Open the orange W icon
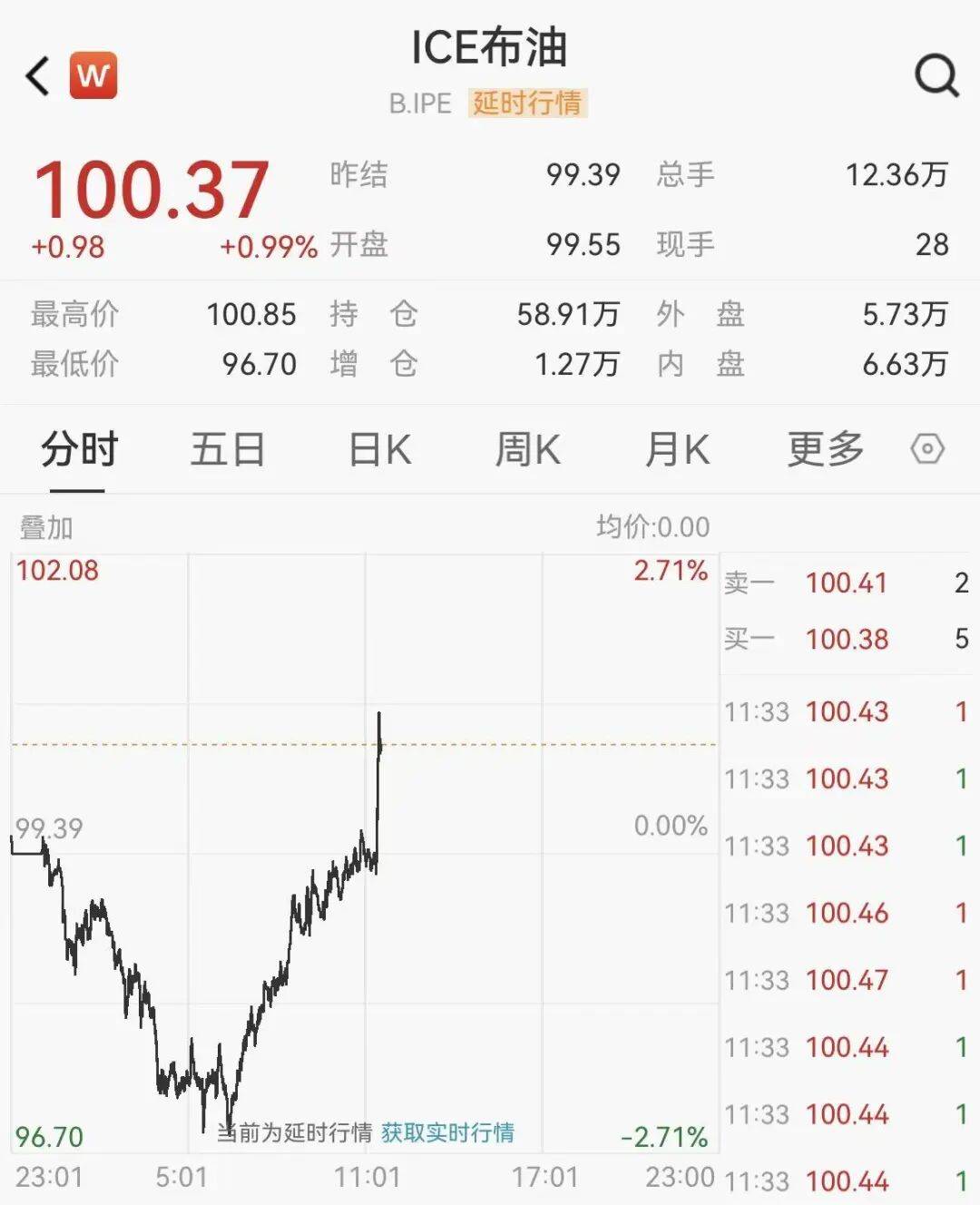 (93, 75)
